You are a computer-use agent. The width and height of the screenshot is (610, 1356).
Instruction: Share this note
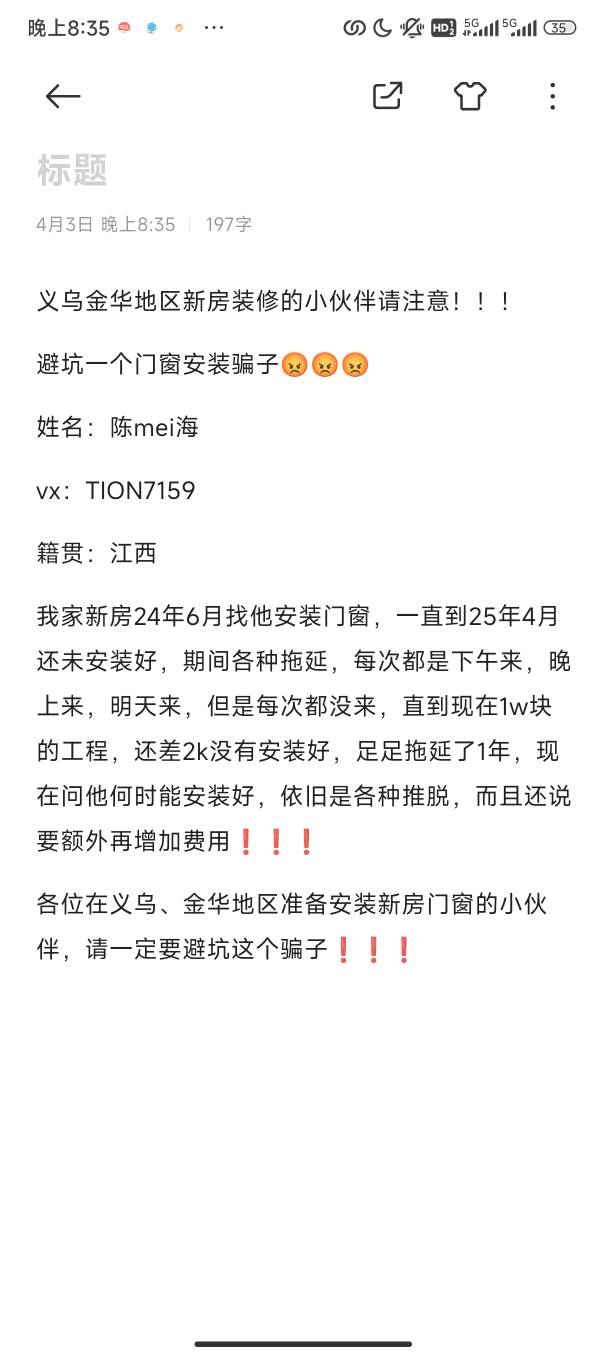pos(387,96)
